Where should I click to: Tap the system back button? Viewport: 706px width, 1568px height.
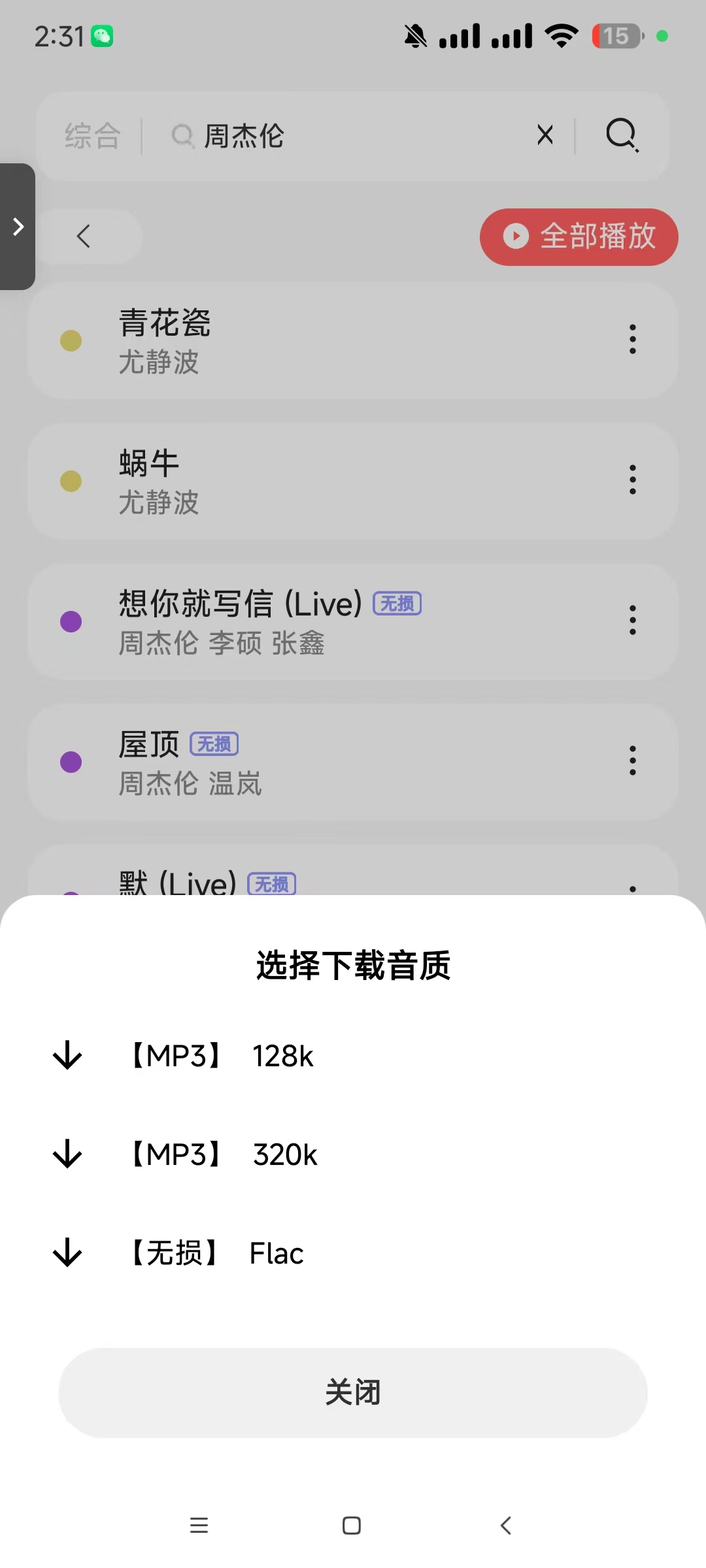(x=505, y=1526)
